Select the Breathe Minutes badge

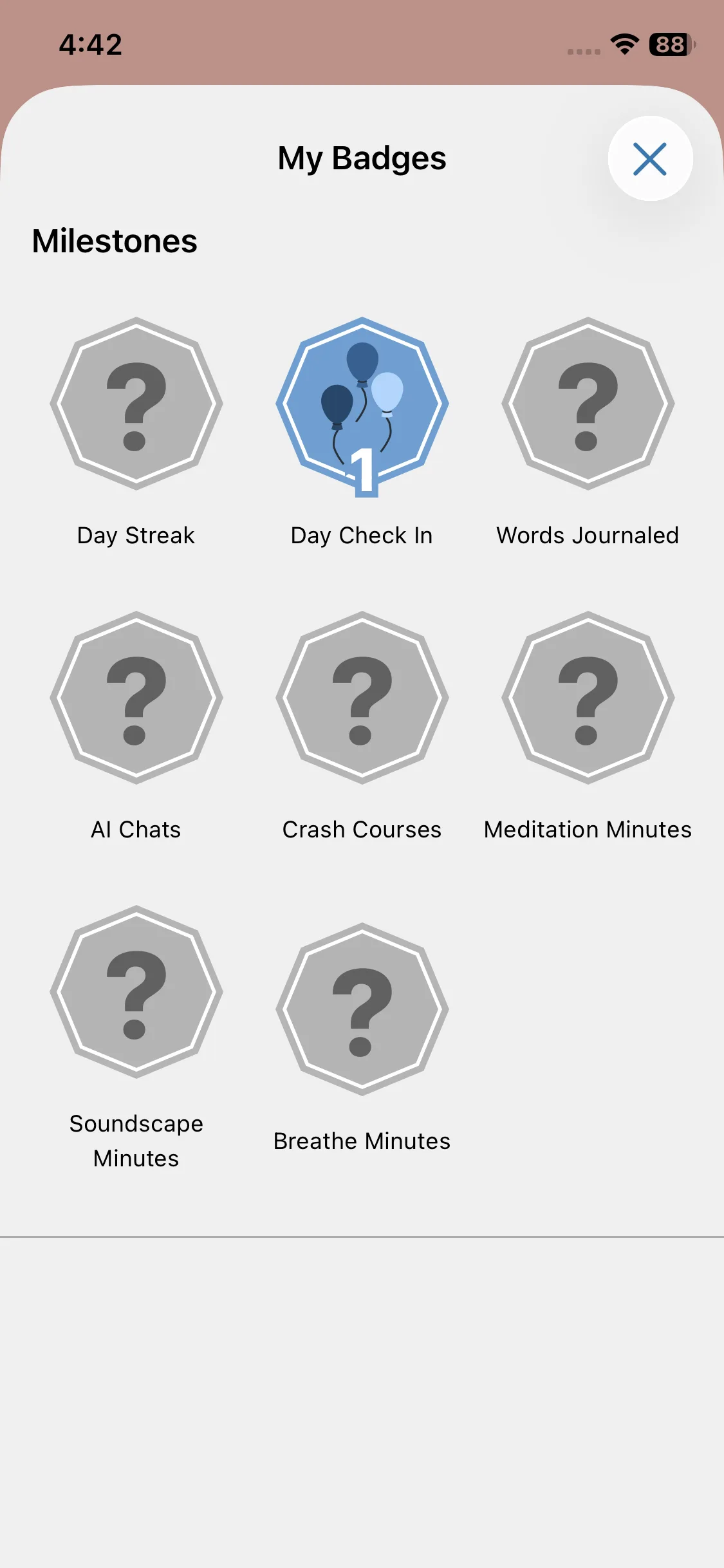click(362, 1009)
